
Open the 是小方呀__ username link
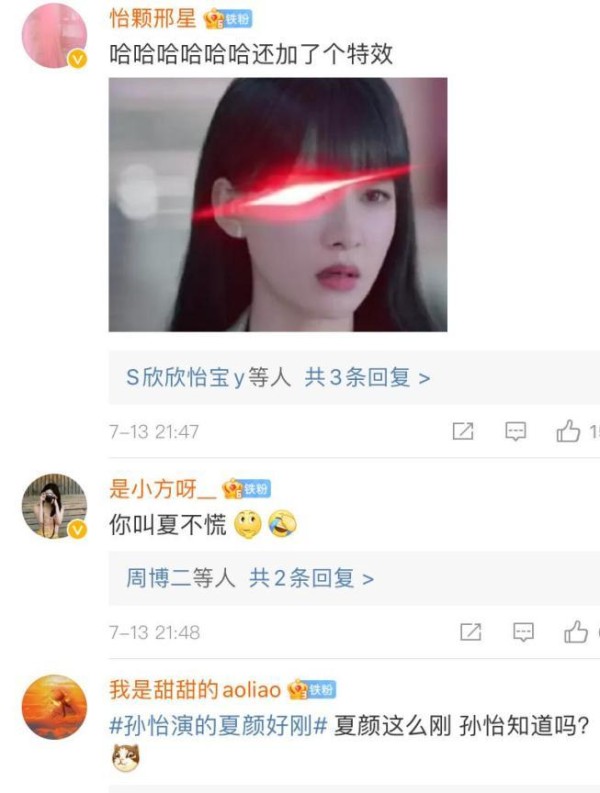(x=162, y=489)
